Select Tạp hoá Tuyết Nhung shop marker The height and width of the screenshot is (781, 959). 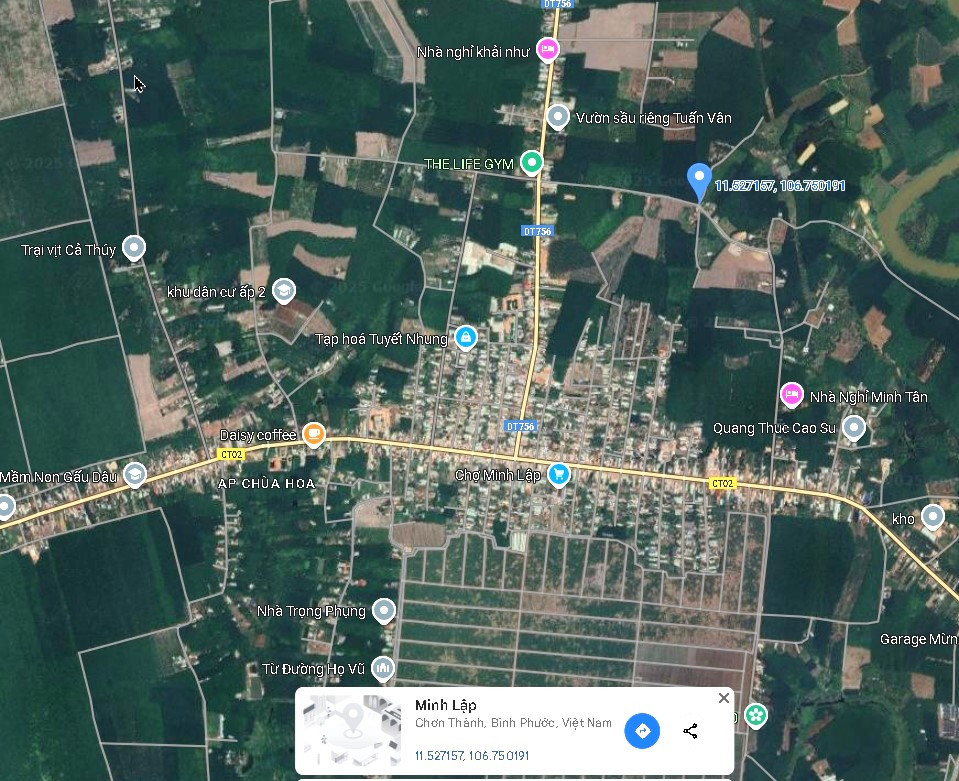point(465,338)
